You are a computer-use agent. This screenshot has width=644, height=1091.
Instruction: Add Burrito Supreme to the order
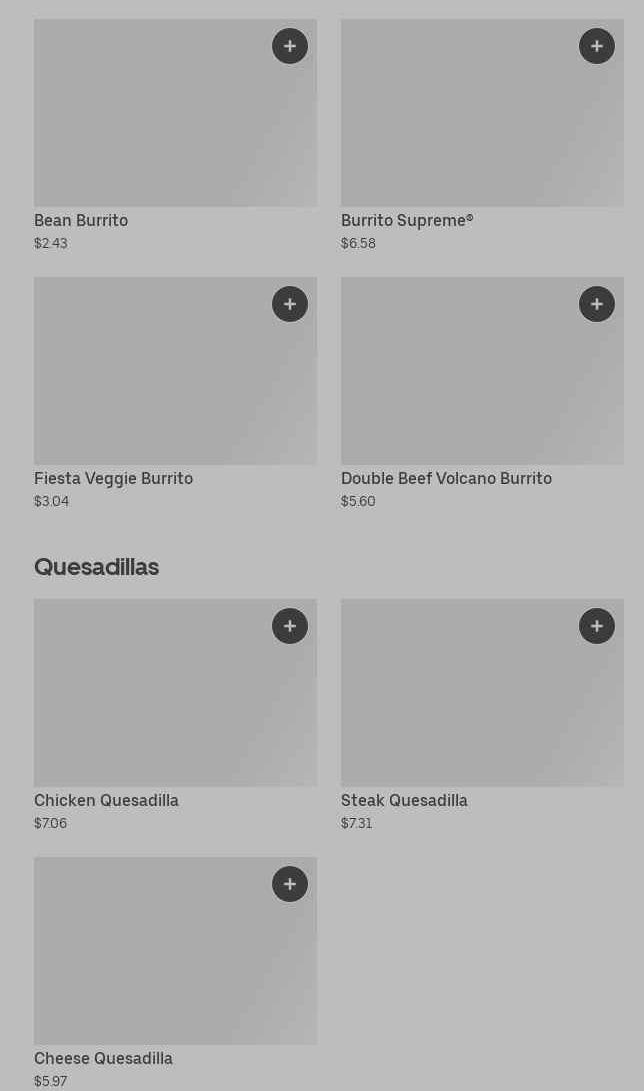597,46
